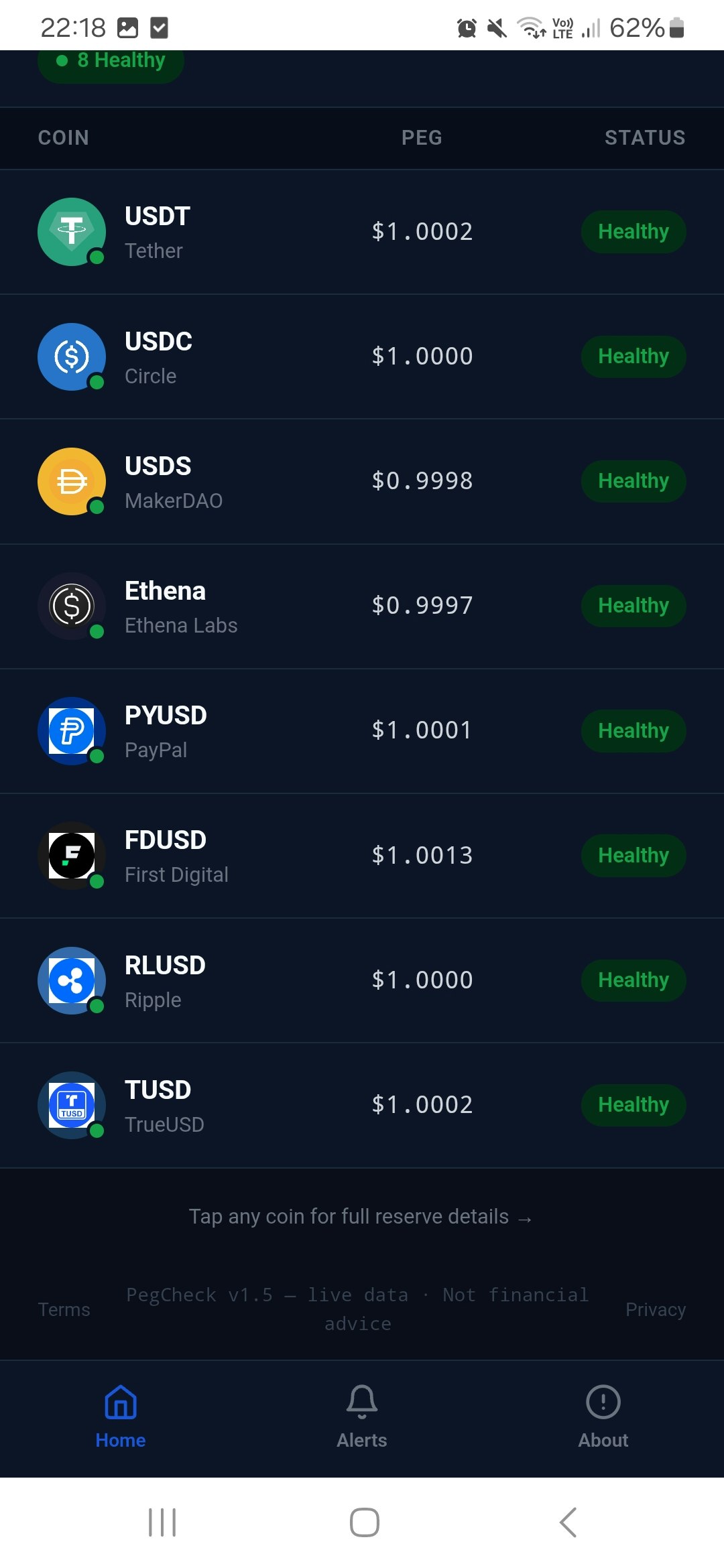This screenshot has width=724, height=1568.
Task: Open the Privacy link
Action: coord(655,1309)
